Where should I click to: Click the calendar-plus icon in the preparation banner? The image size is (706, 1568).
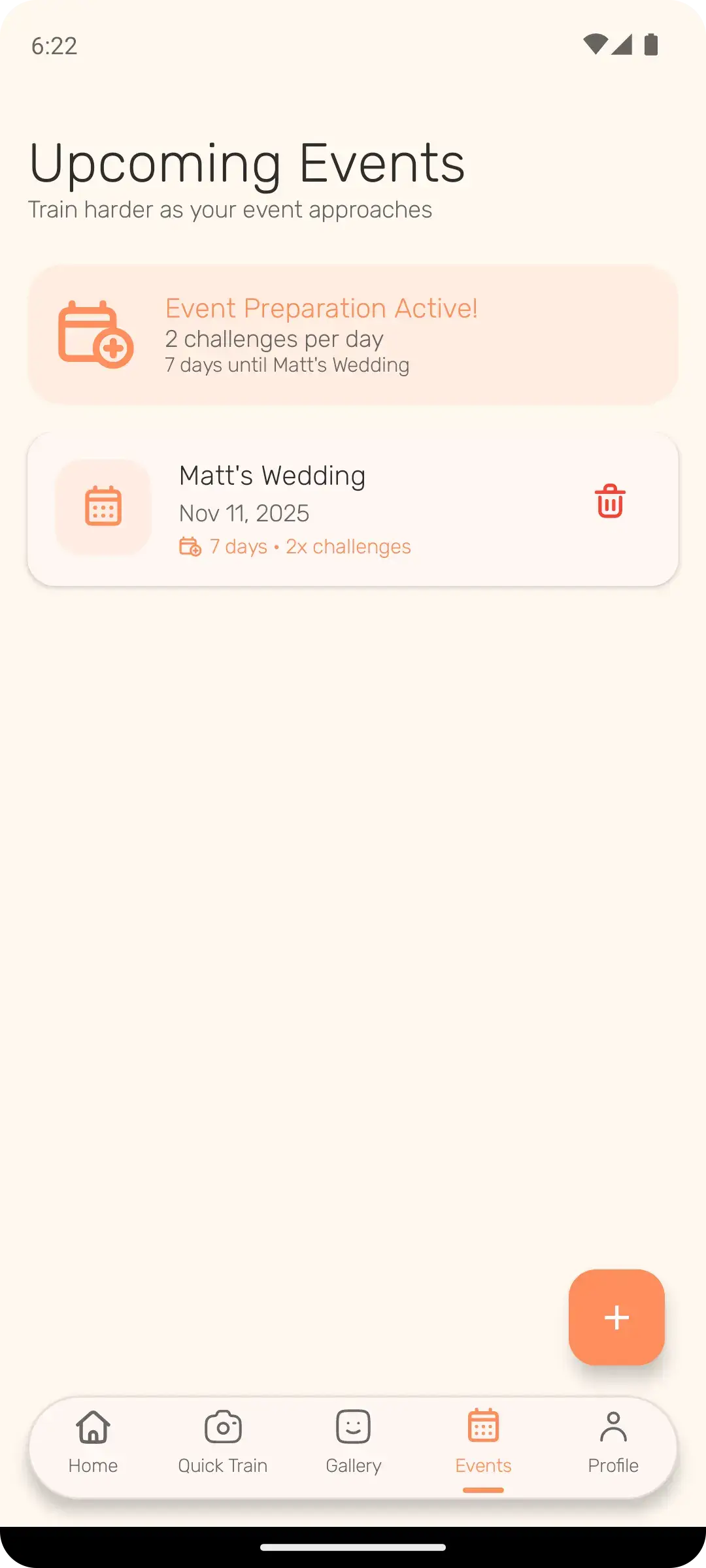(x=95, y=335)
